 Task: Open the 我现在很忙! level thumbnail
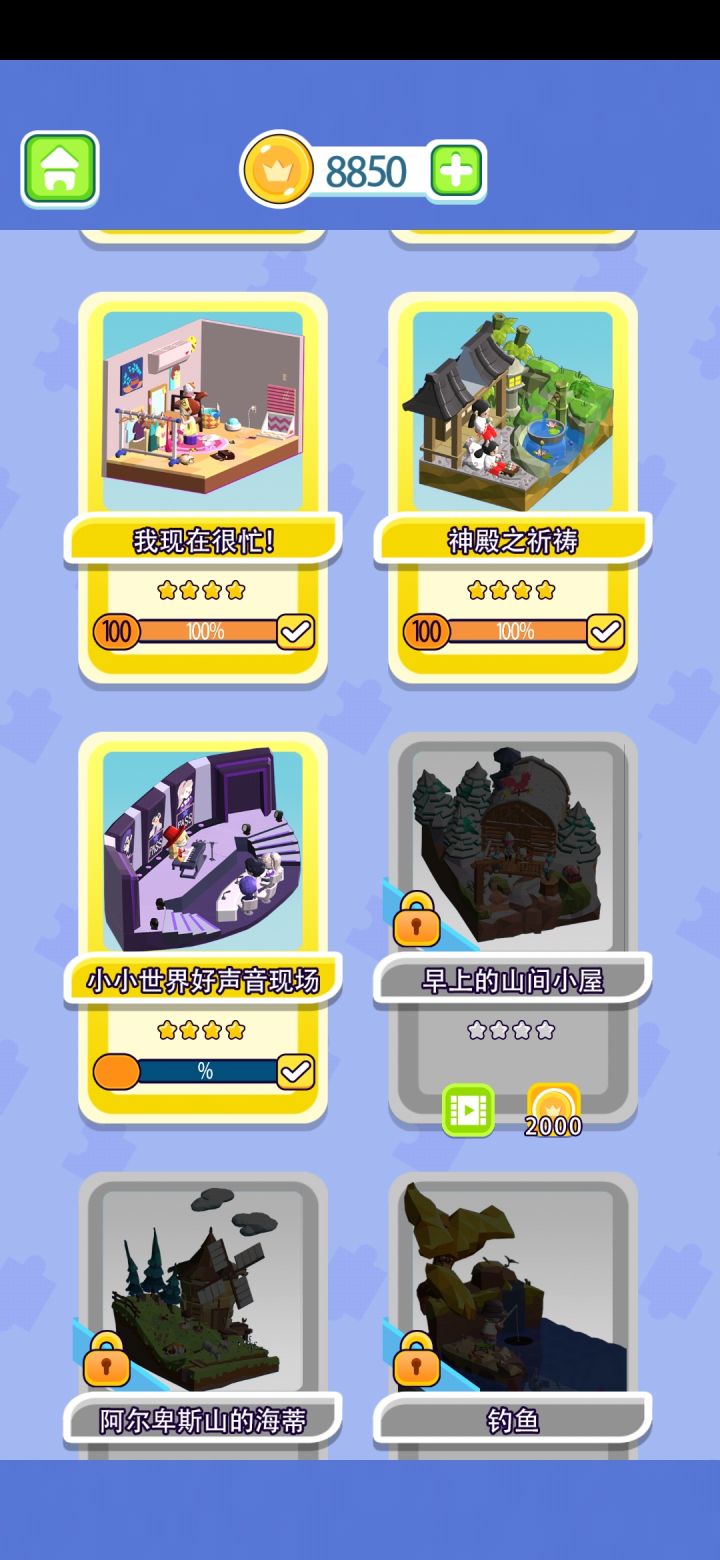202,410
